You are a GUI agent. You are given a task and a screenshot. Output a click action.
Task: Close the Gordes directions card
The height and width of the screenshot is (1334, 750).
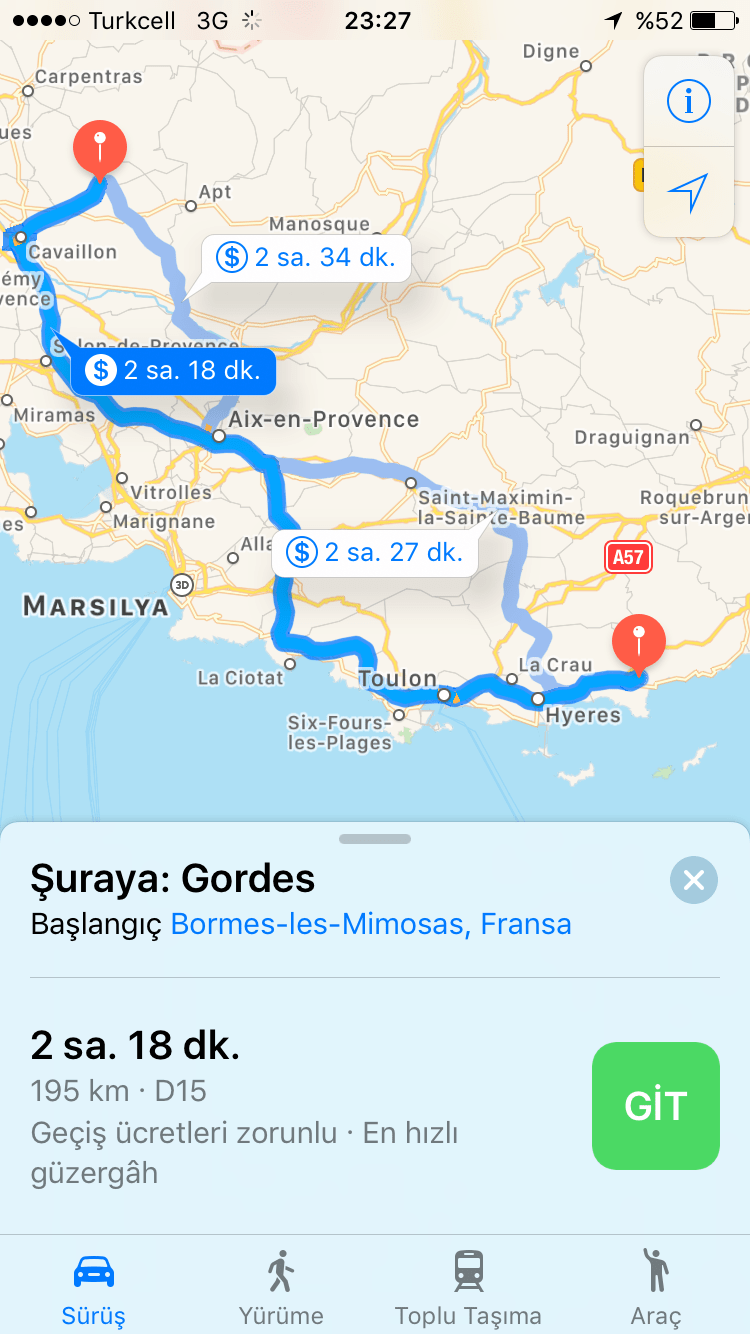694,880
